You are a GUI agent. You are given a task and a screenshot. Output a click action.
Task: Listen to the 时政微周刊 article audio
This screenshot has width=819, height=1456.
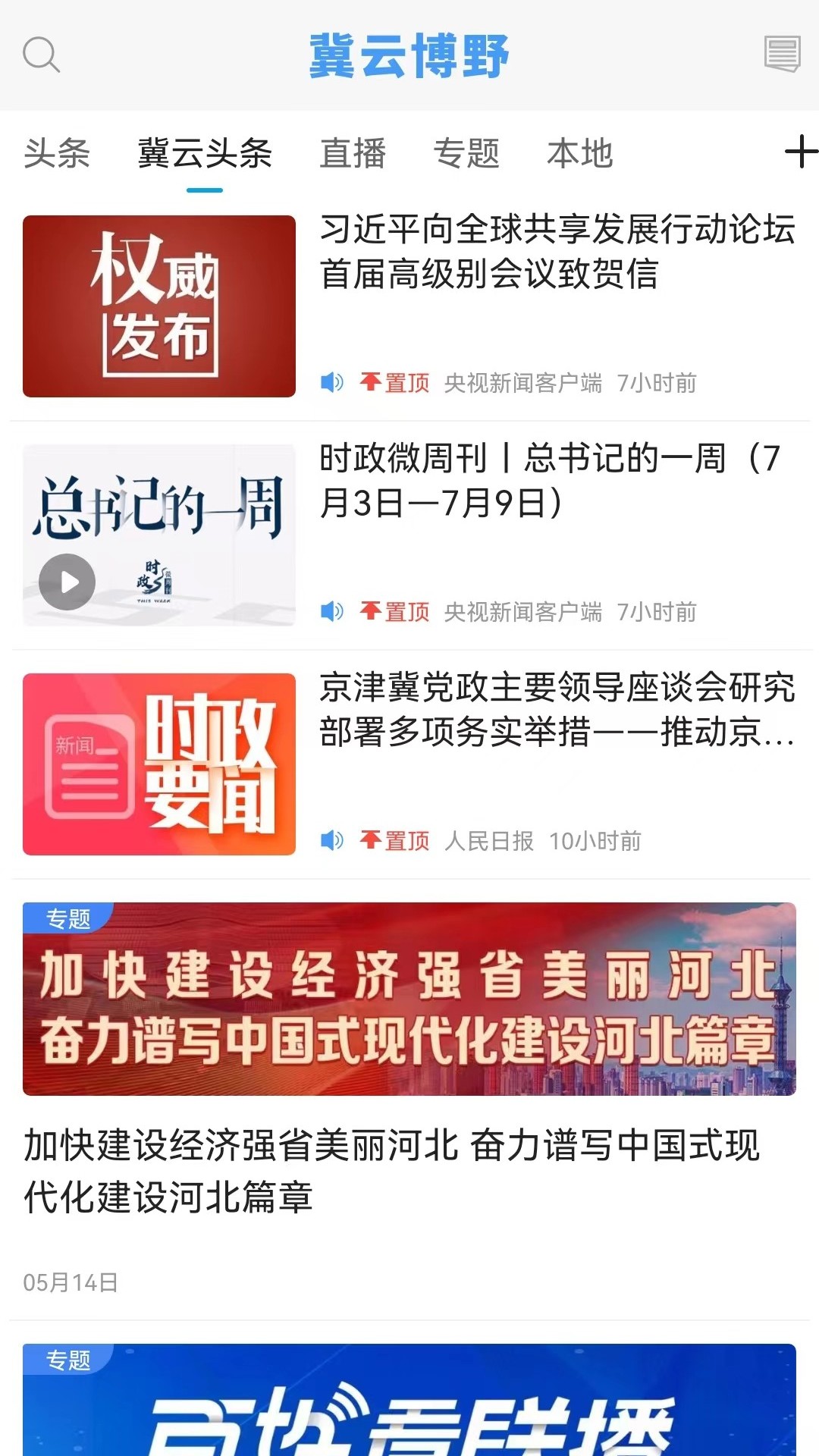[x=332, y=611]
